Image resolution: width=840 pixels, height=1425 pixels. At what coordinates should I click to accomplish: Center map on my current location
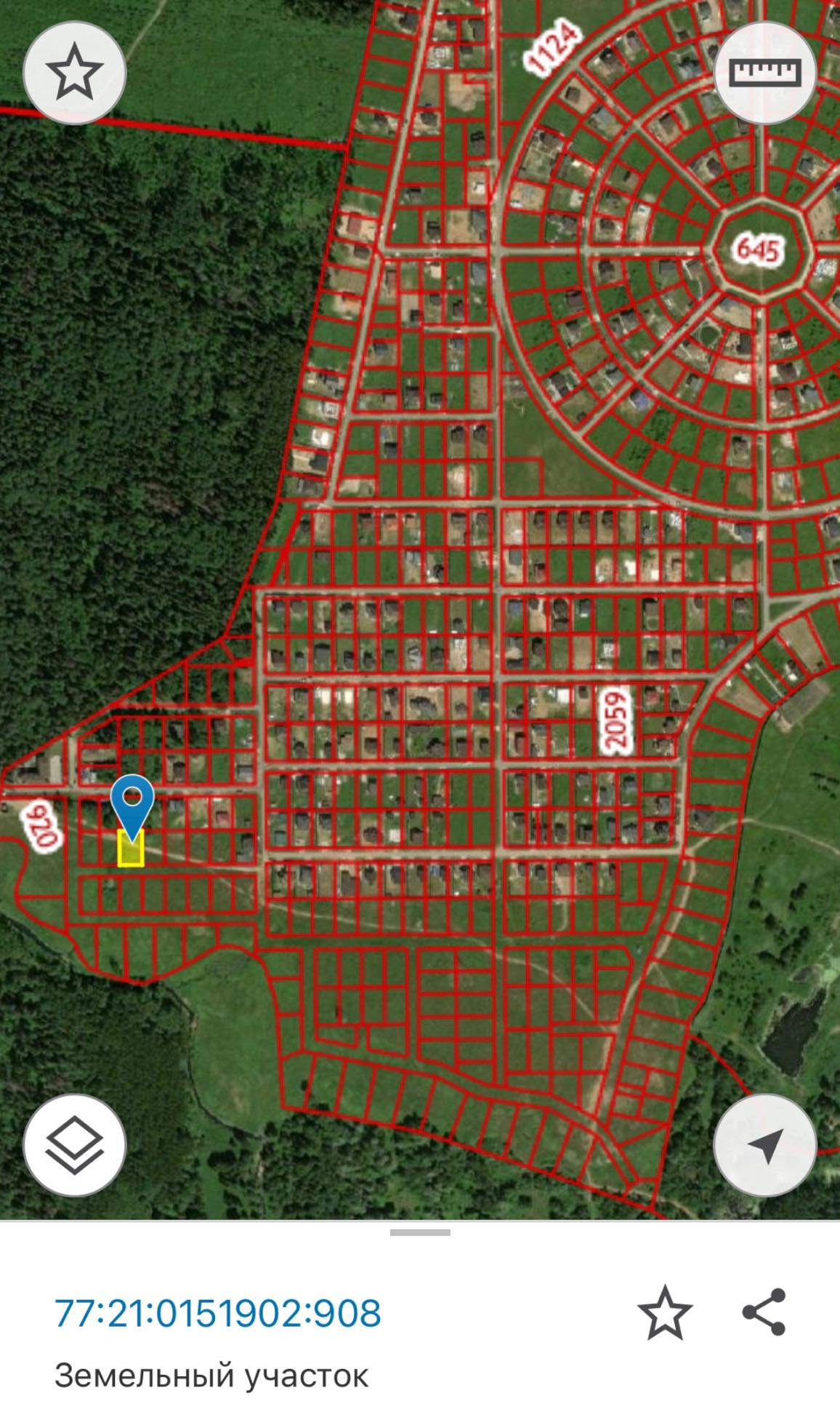pos(766,1146)
